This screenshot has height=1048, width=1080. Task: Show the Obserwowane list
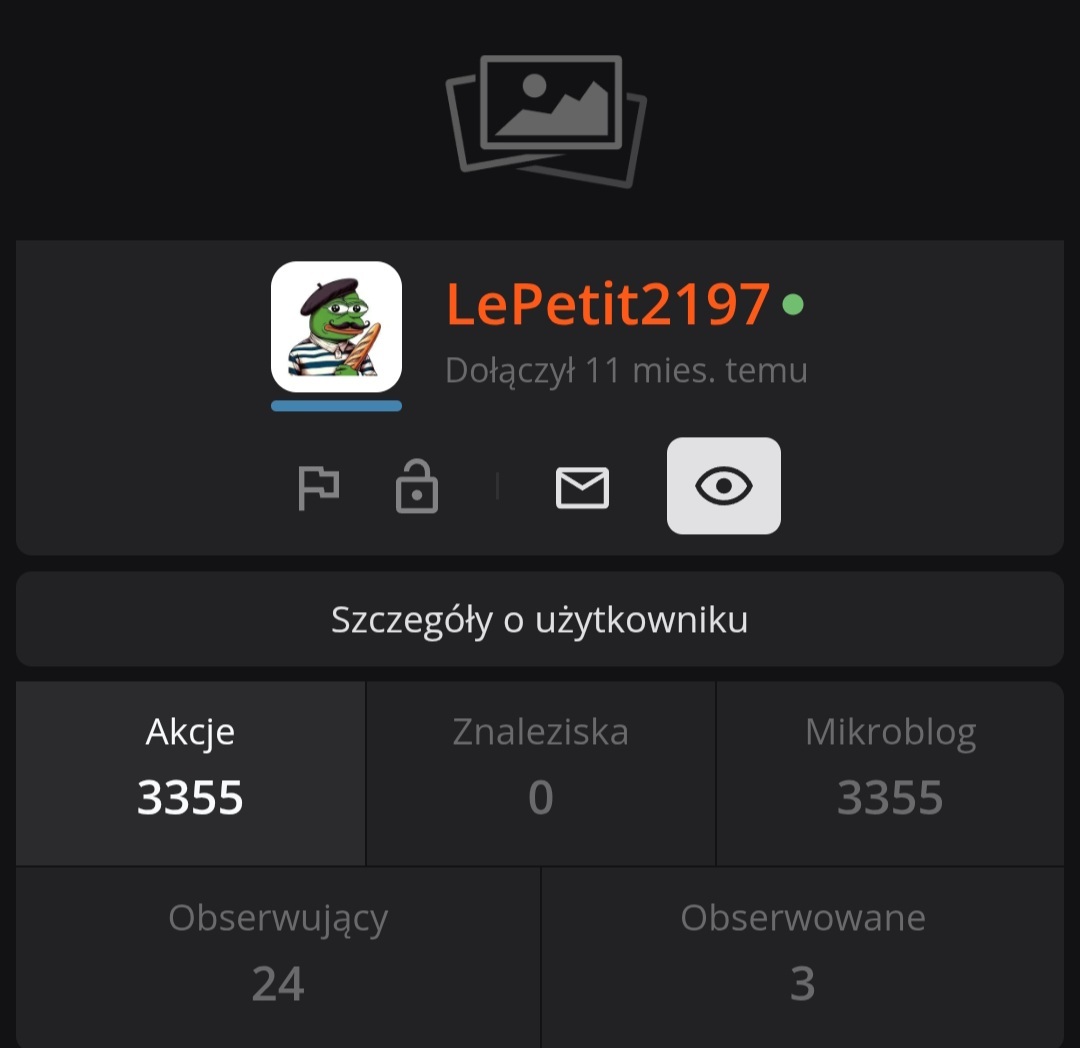point(802,956)
